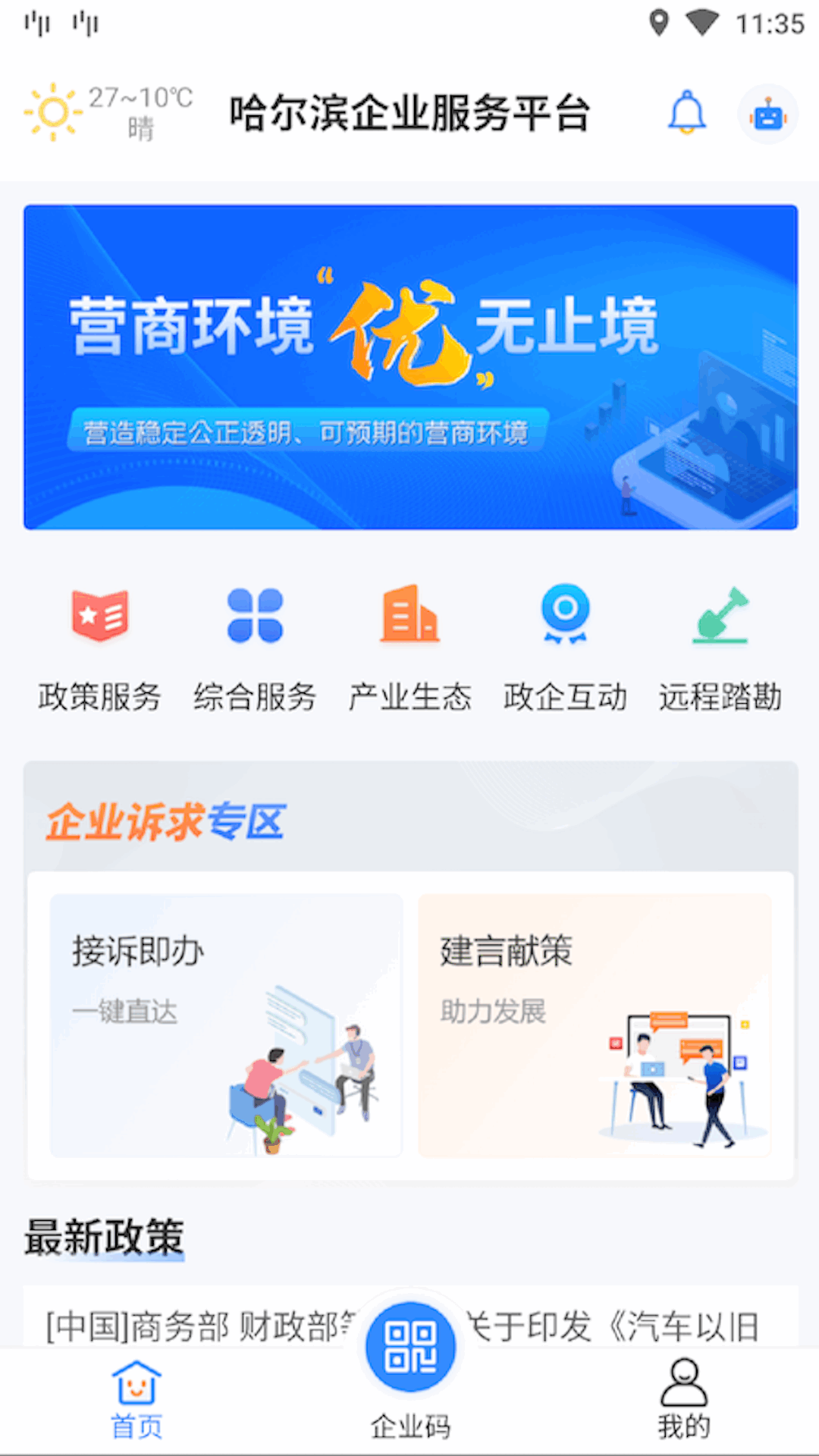
Task: Open the robot assistant icon
Action: point(767,115)
